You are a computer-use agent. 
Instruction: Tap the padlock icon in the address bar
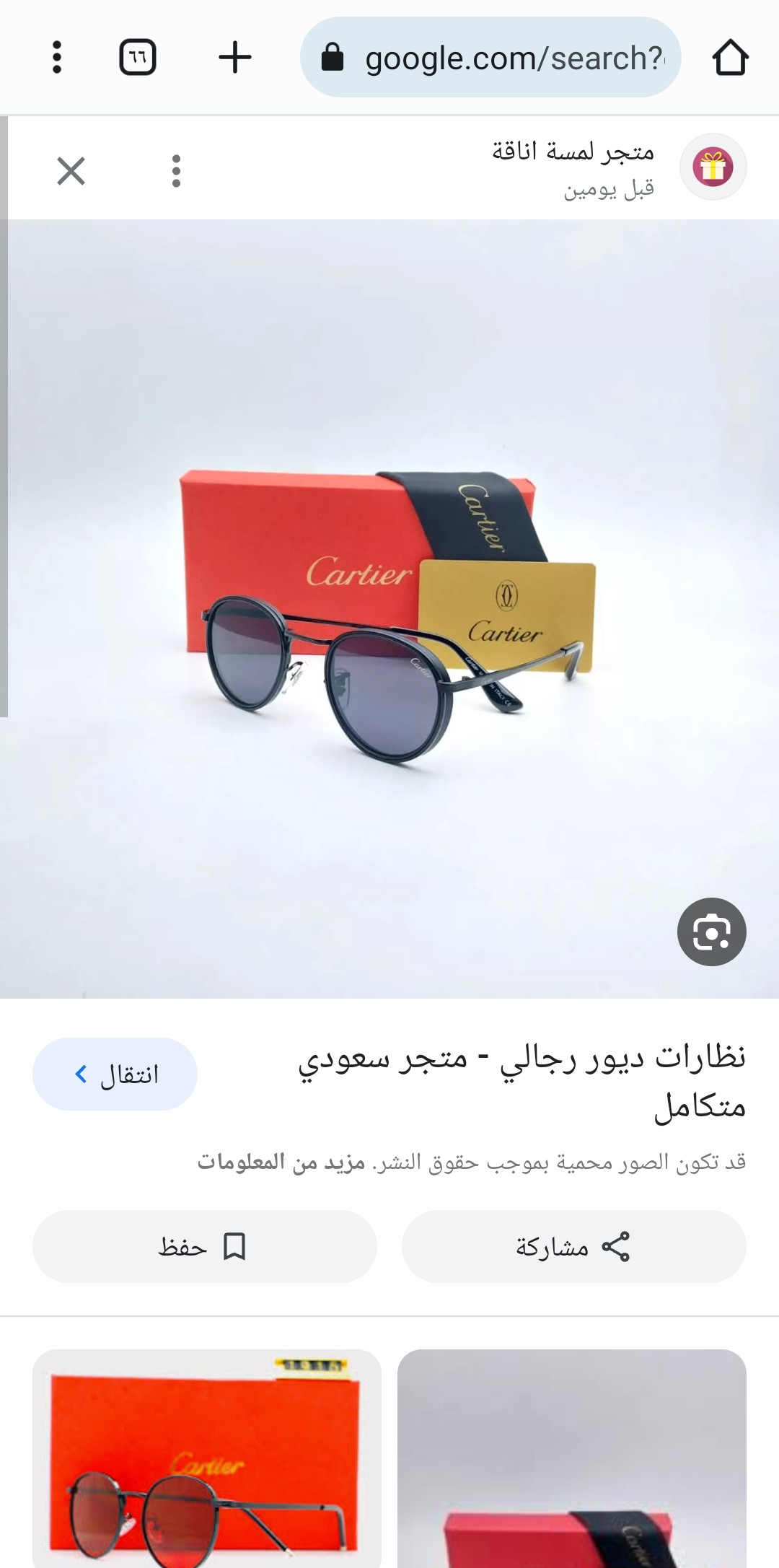pyautogui.click(x=334, y=58)
